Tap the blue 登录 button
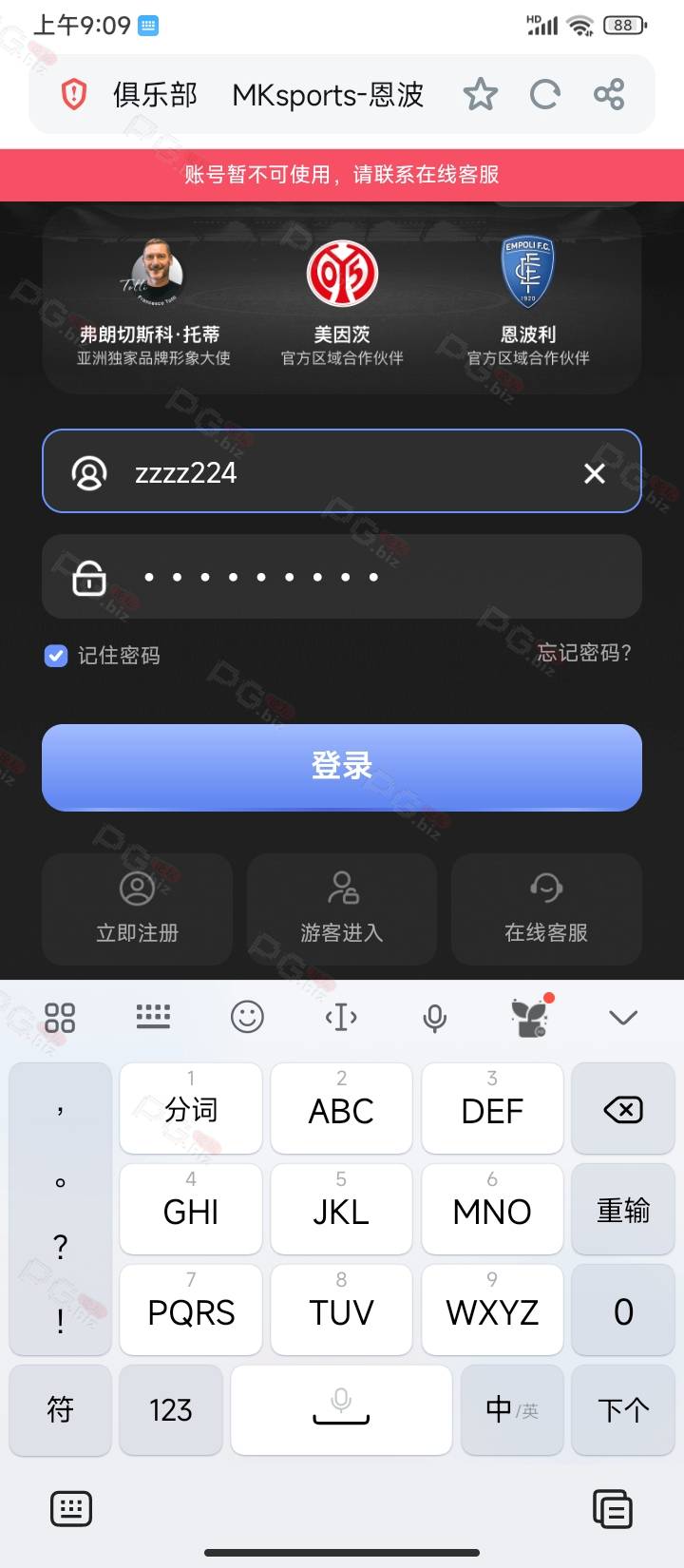684x1568 pixels. click(342, 767)
